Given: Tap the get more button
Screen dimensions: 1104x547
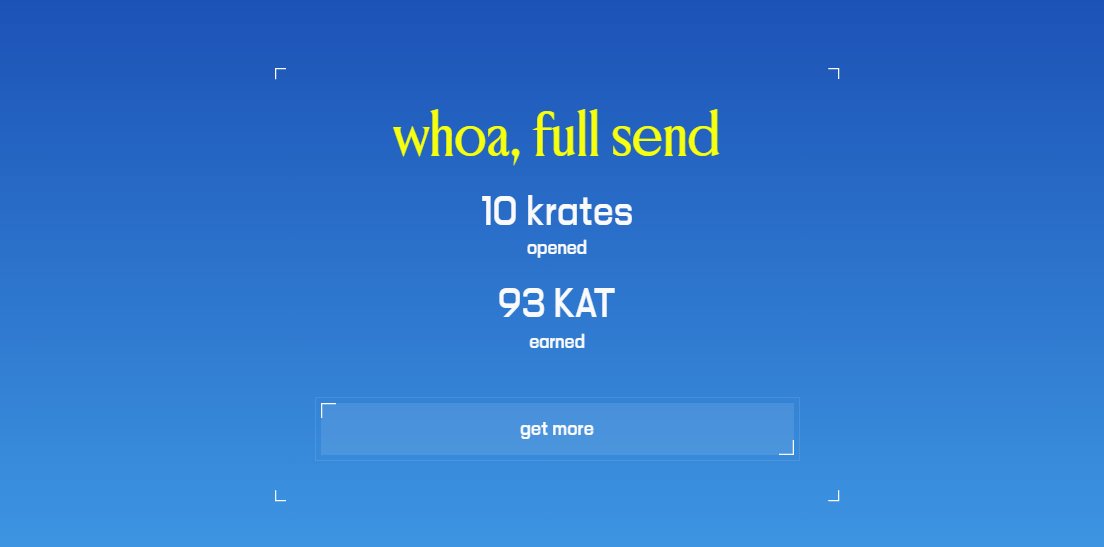Looking at the screenshot, I should pos(557,429).
